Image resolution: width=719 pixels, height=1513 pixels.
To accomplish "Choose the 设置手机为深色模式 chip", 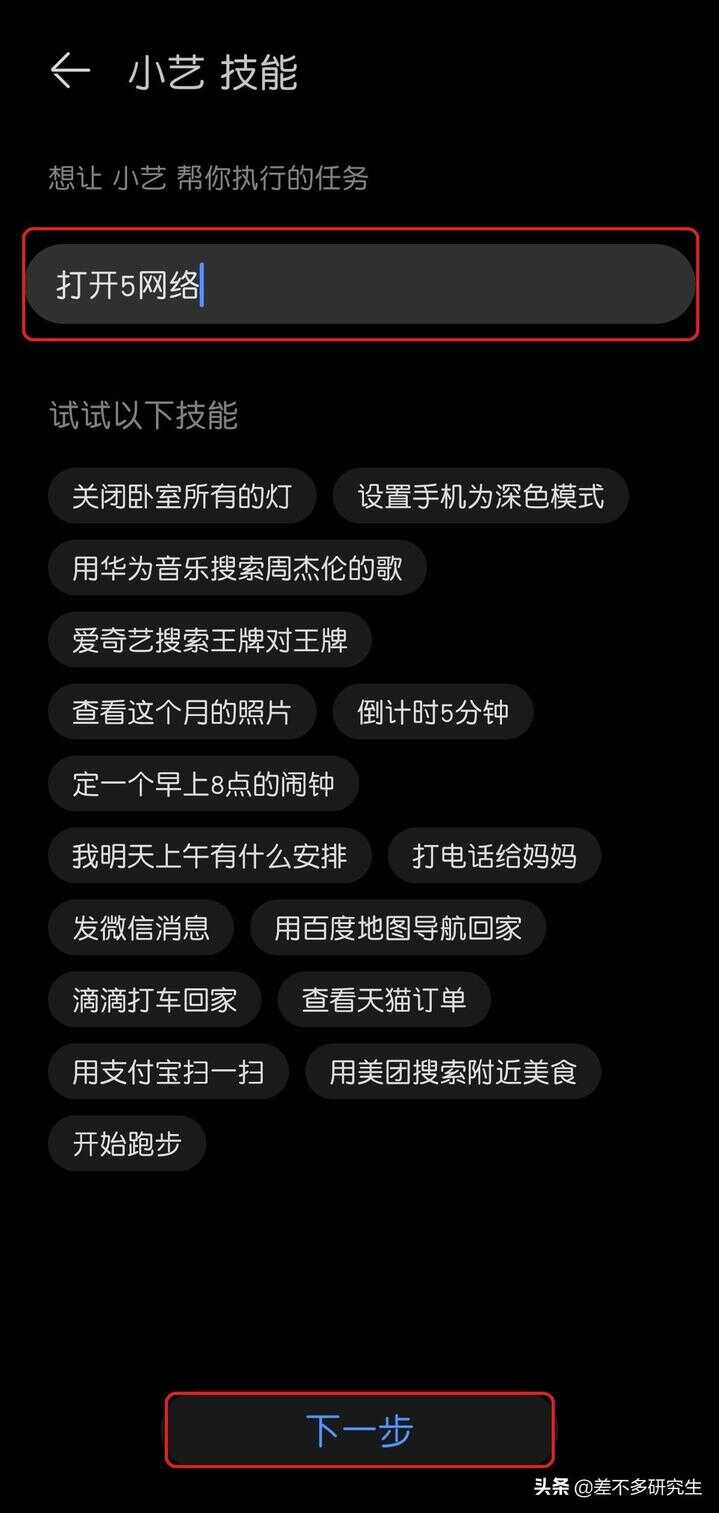I will tap(481, 496).
